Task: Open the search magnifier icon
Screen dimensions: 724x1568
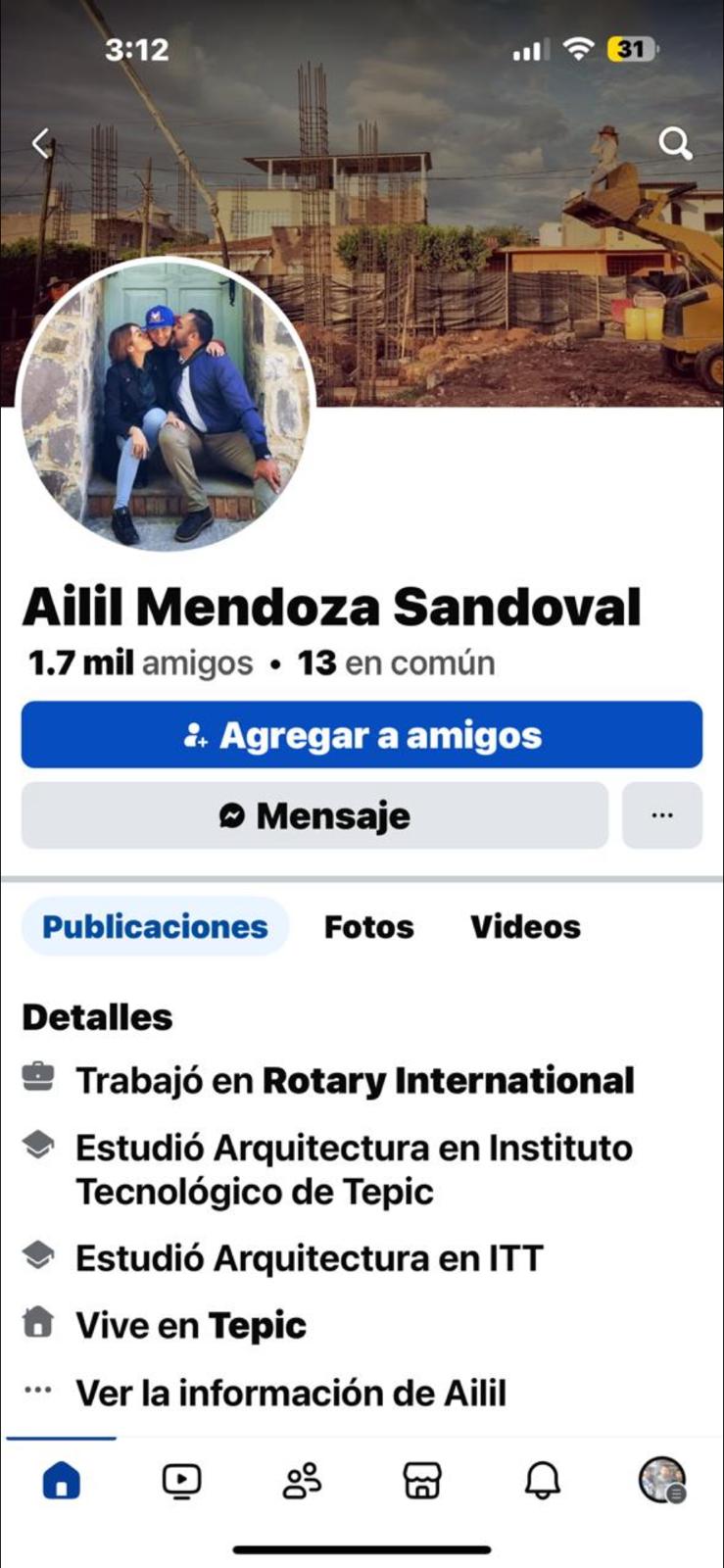Action: 675,144
